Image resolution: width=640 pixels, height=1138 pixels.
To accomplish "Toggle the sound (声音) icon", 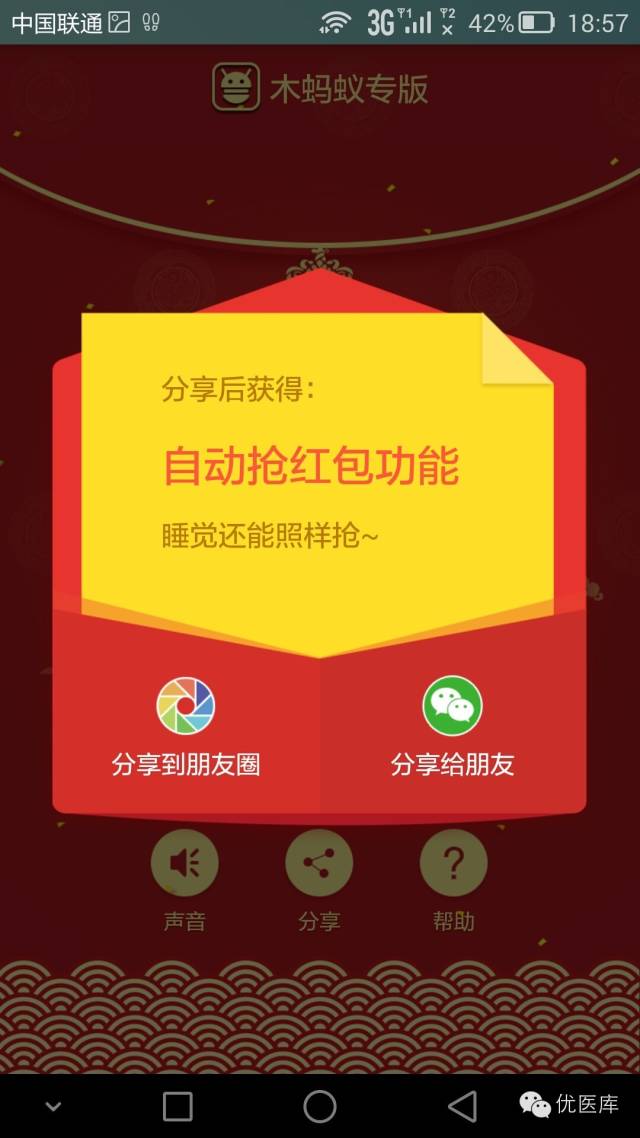I will tap(185, 863).
